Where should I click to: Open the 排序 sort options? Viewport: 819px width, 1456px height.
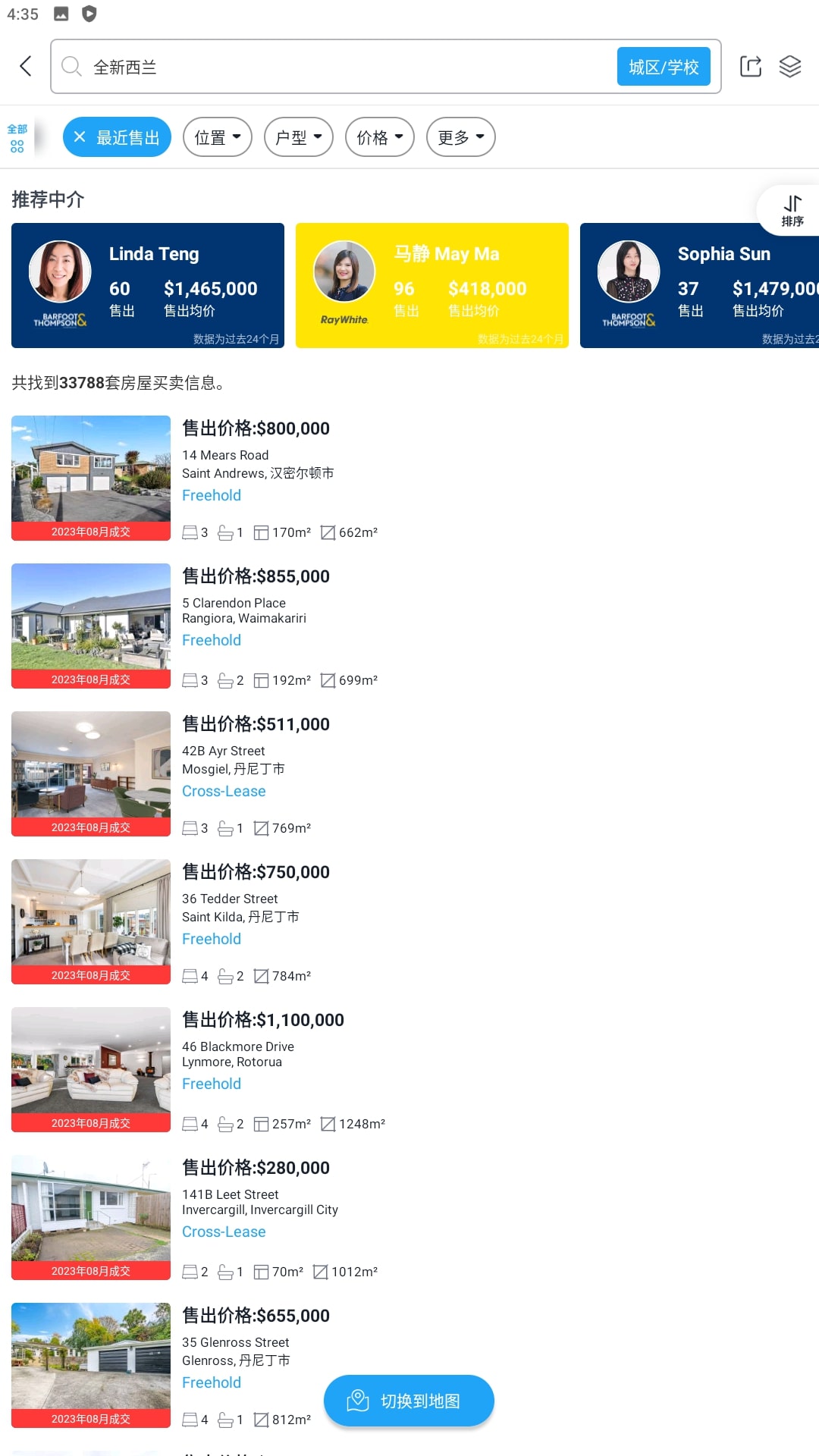tap(792, 210)
